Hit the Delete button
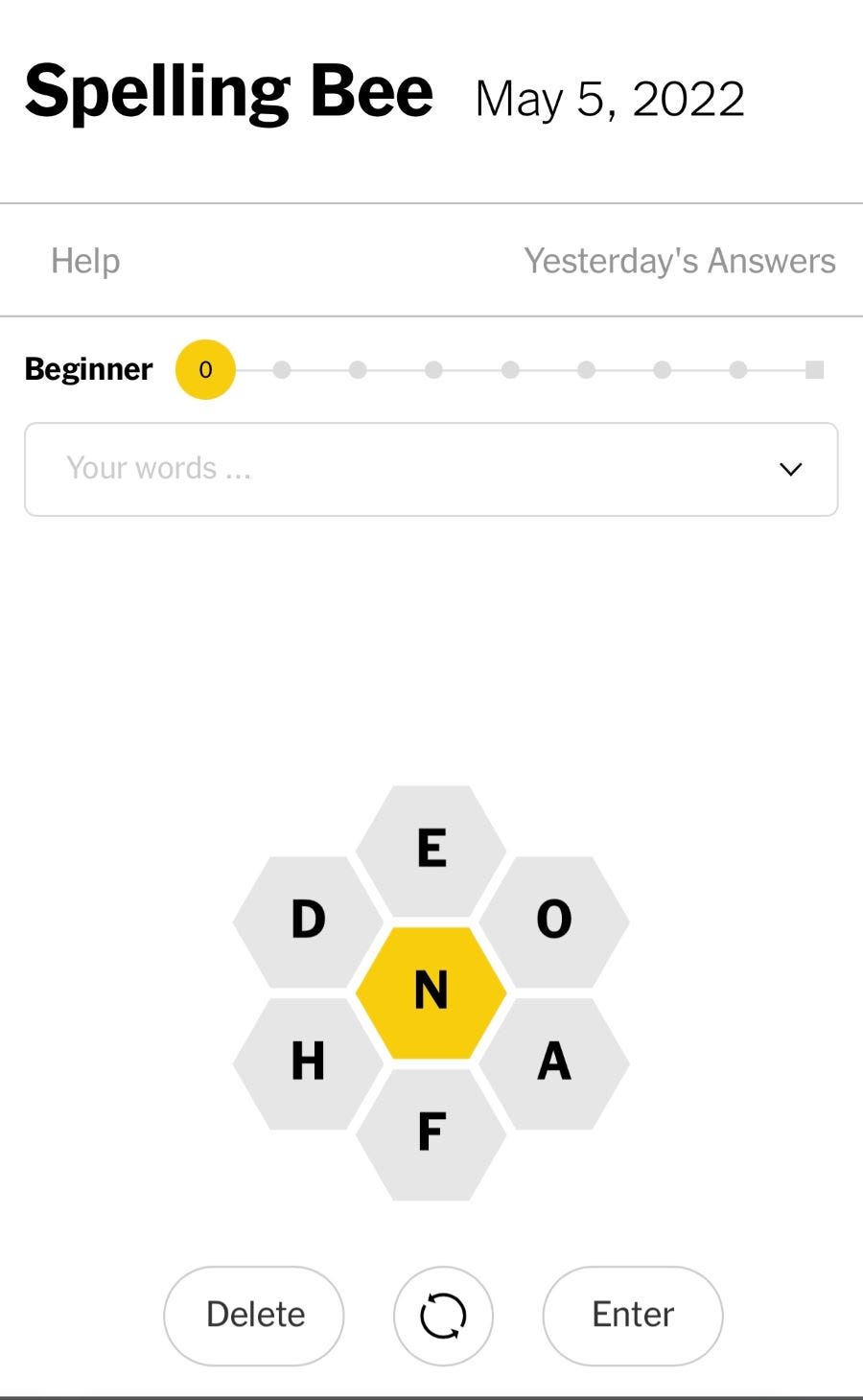 [254, 1316]
